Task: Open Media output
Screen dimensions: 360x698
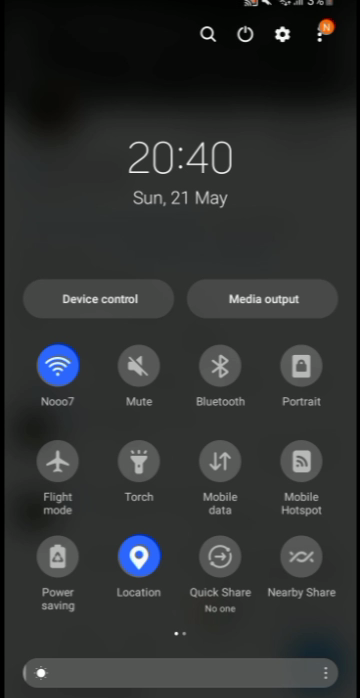Action: [x=263, y=299]
